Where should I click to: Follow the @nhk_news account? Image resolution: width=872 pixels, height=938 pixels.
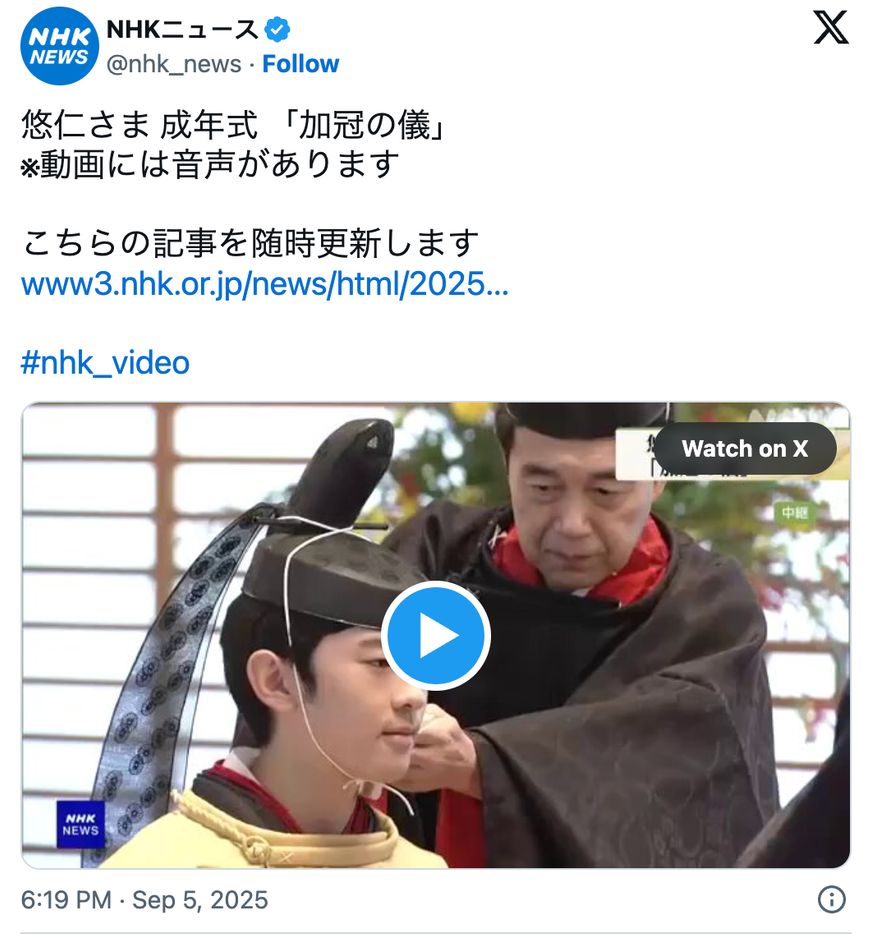pyautogui.click(x=300, y=64)
